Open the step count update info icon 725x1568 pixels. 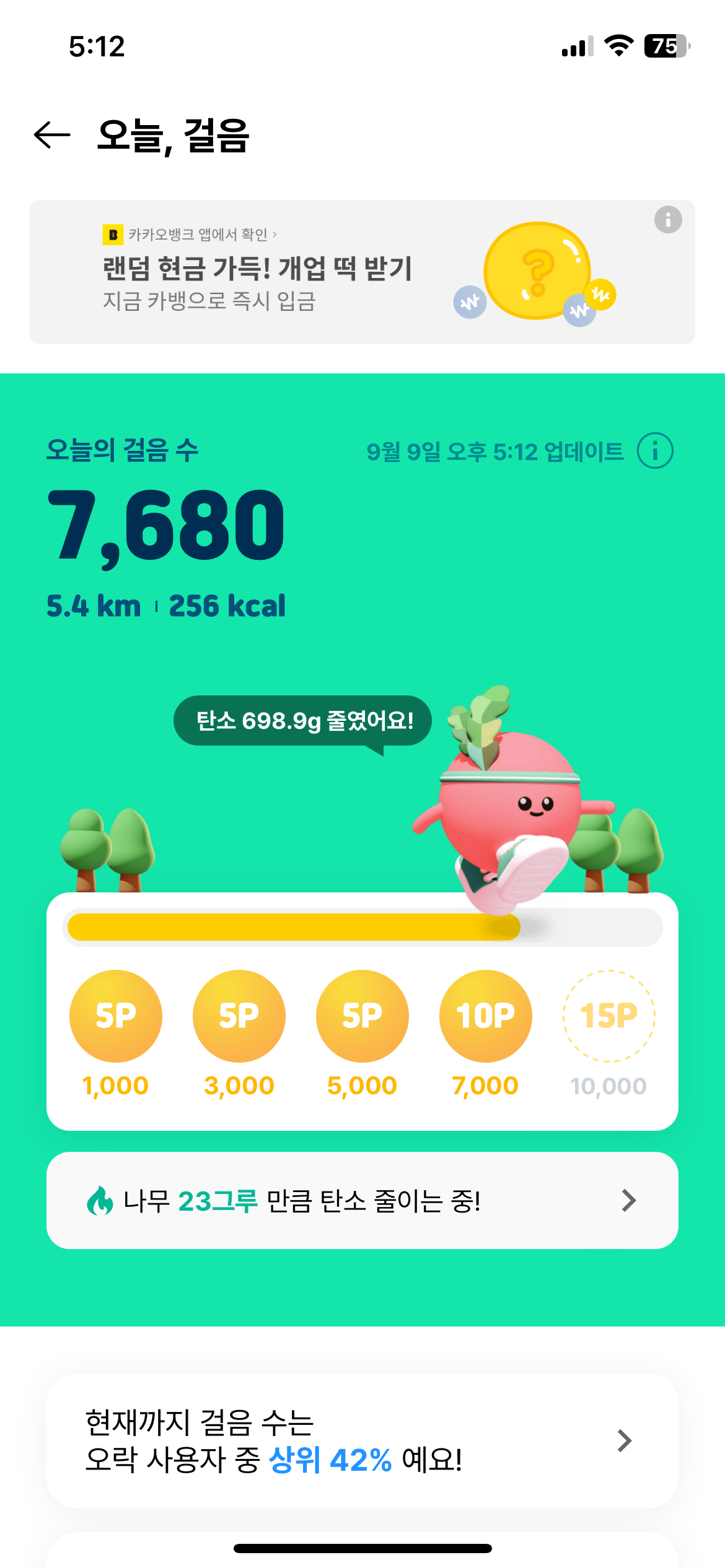click(655, 451)
